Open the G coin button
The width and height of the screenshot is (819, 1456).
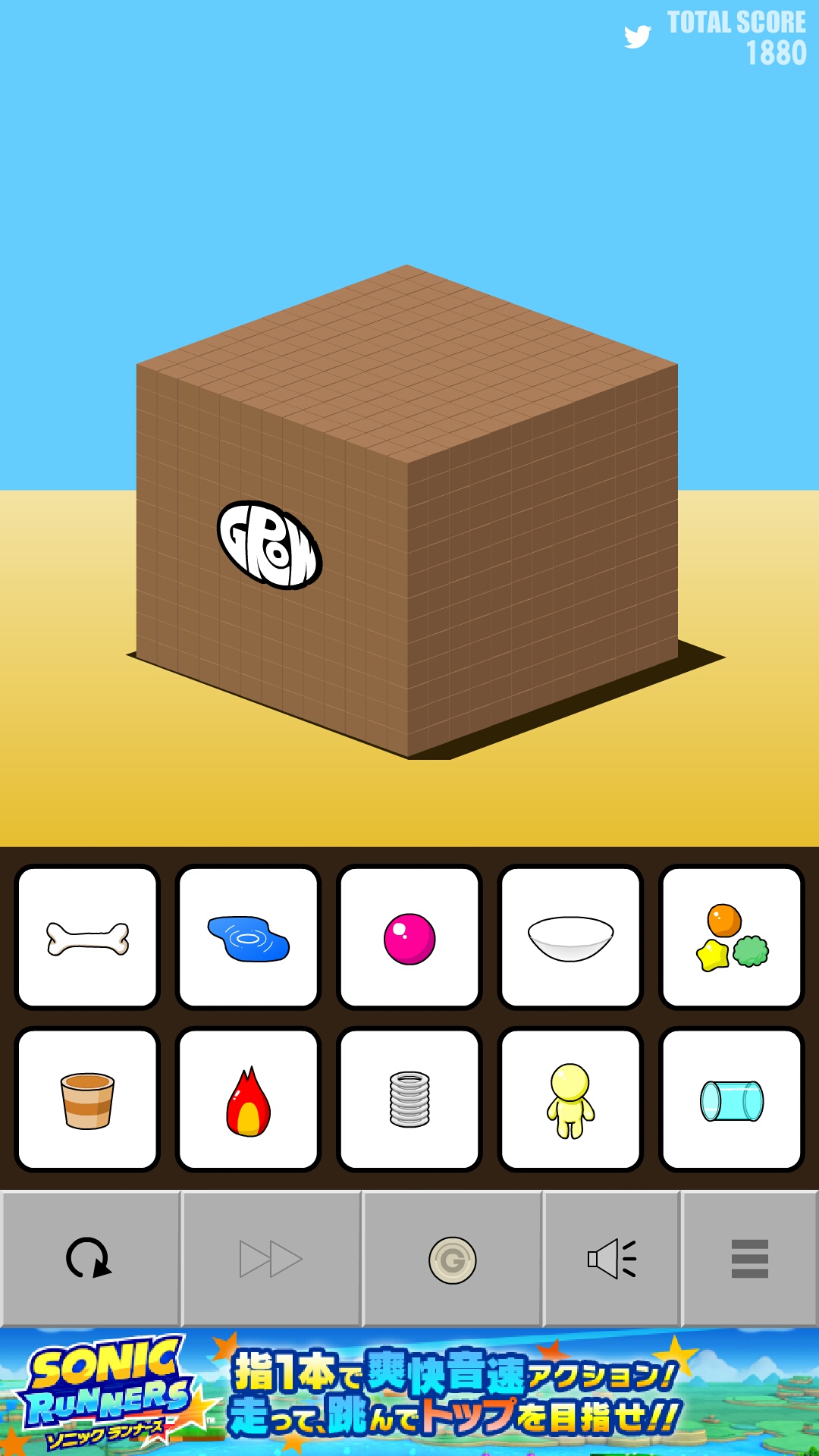pos(452,1260)
